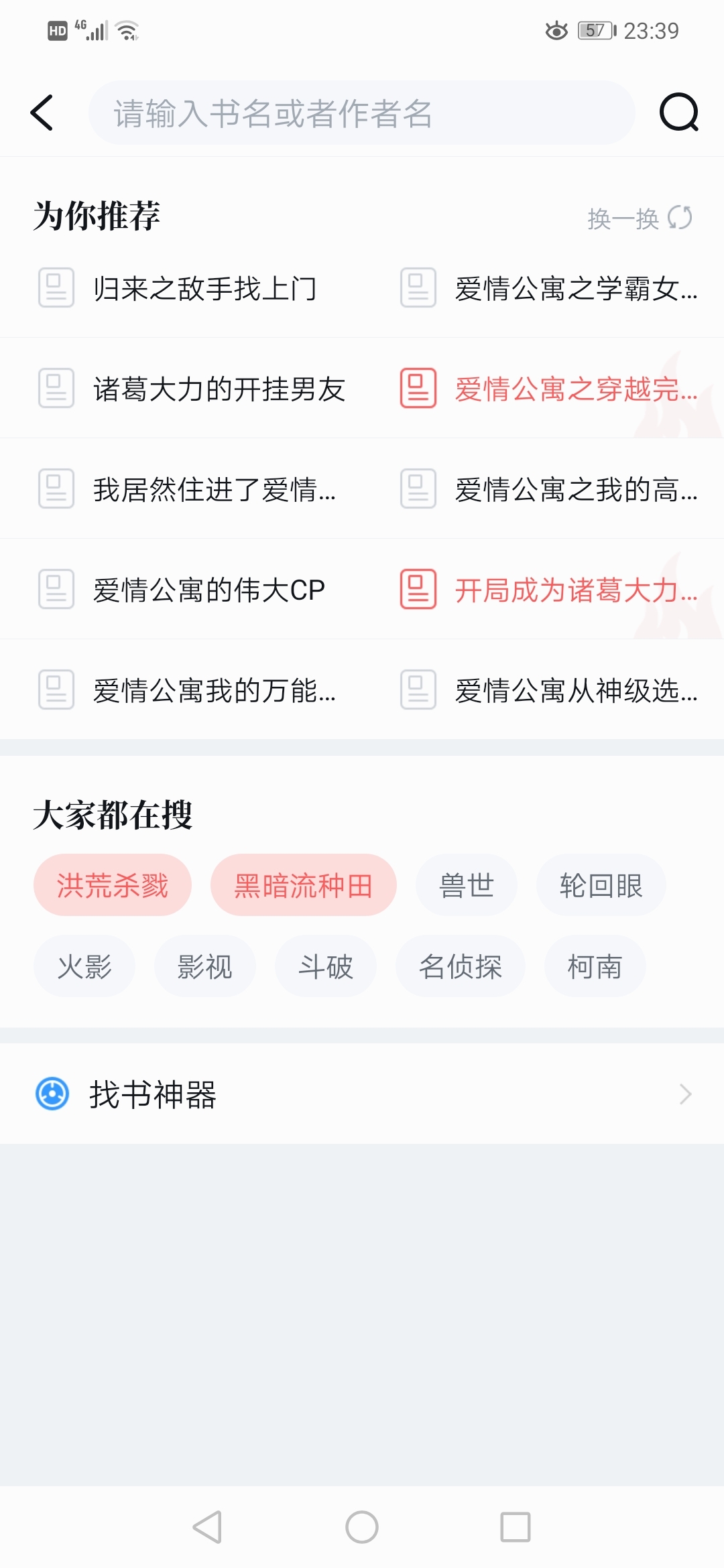Choose the 轮回眼 search chip
724x1568 pixels.
point(601,885)
